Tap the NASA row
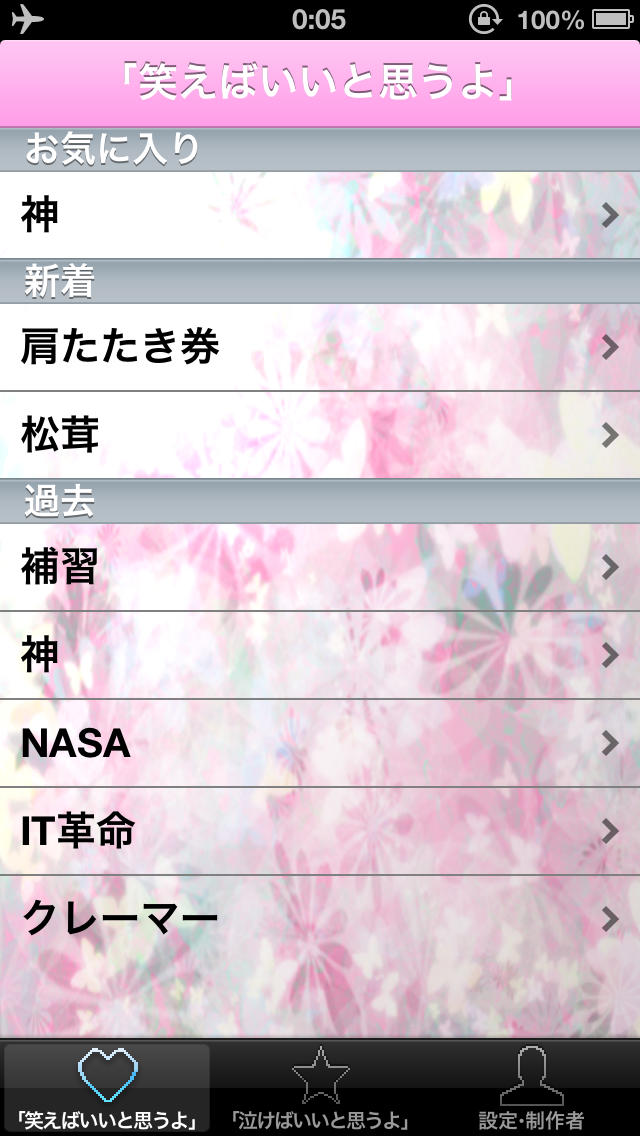640x1136 pixels. (320, 743)
